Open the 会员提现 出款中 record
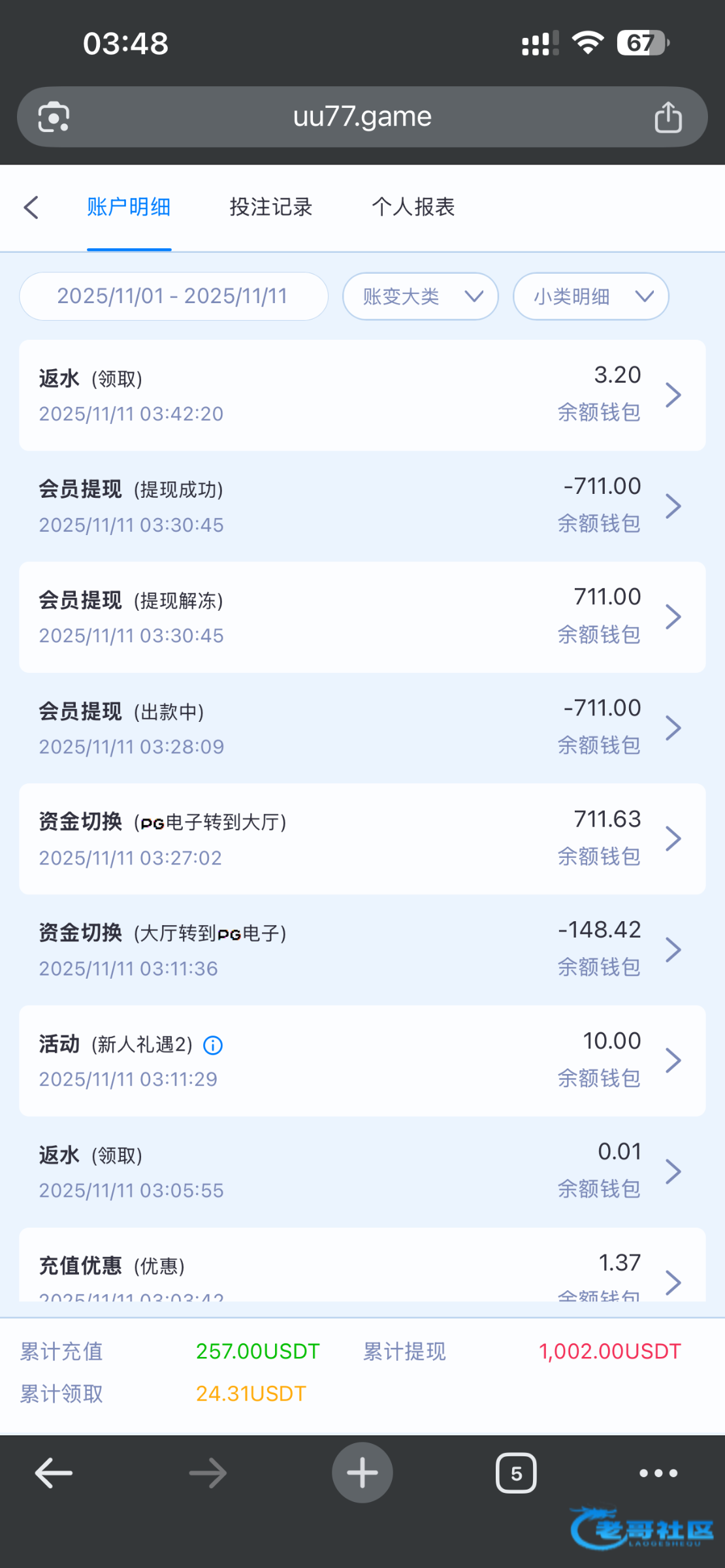The width and height of the screenshot is (725, 1568). 362,728
